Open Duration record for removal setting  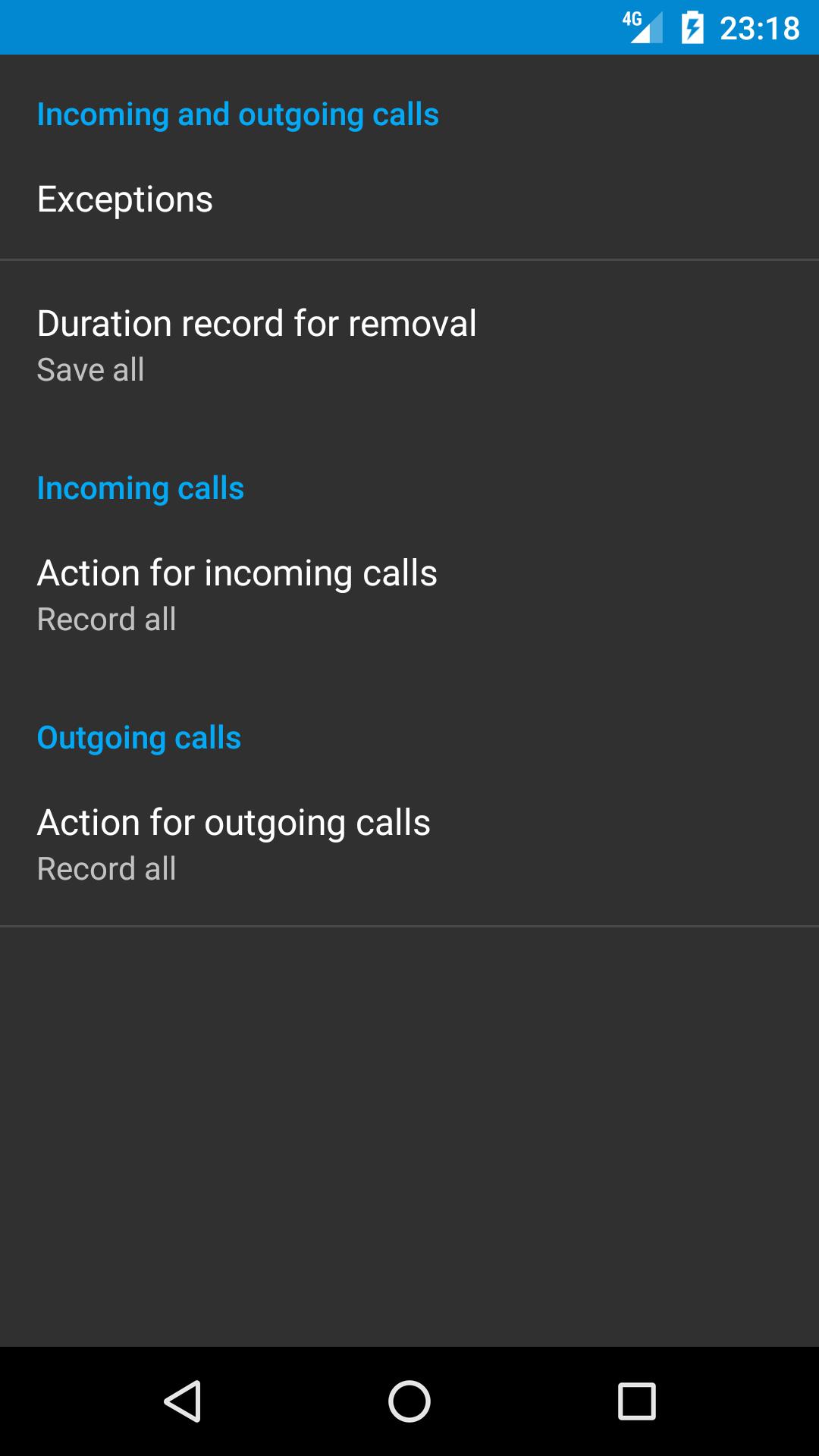256,345
